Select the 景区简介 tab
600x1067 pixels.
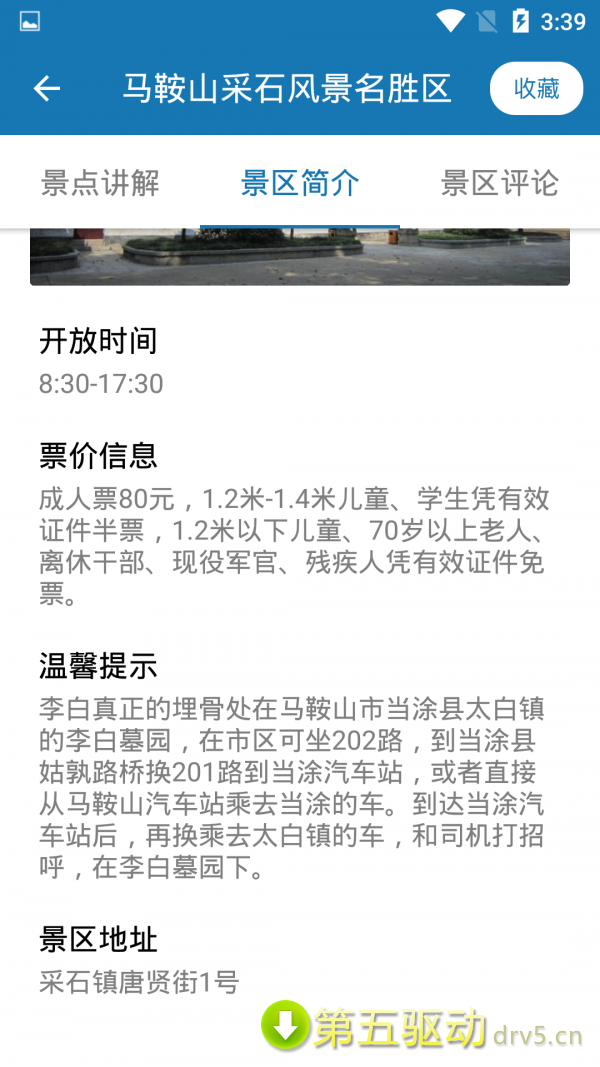300,183
